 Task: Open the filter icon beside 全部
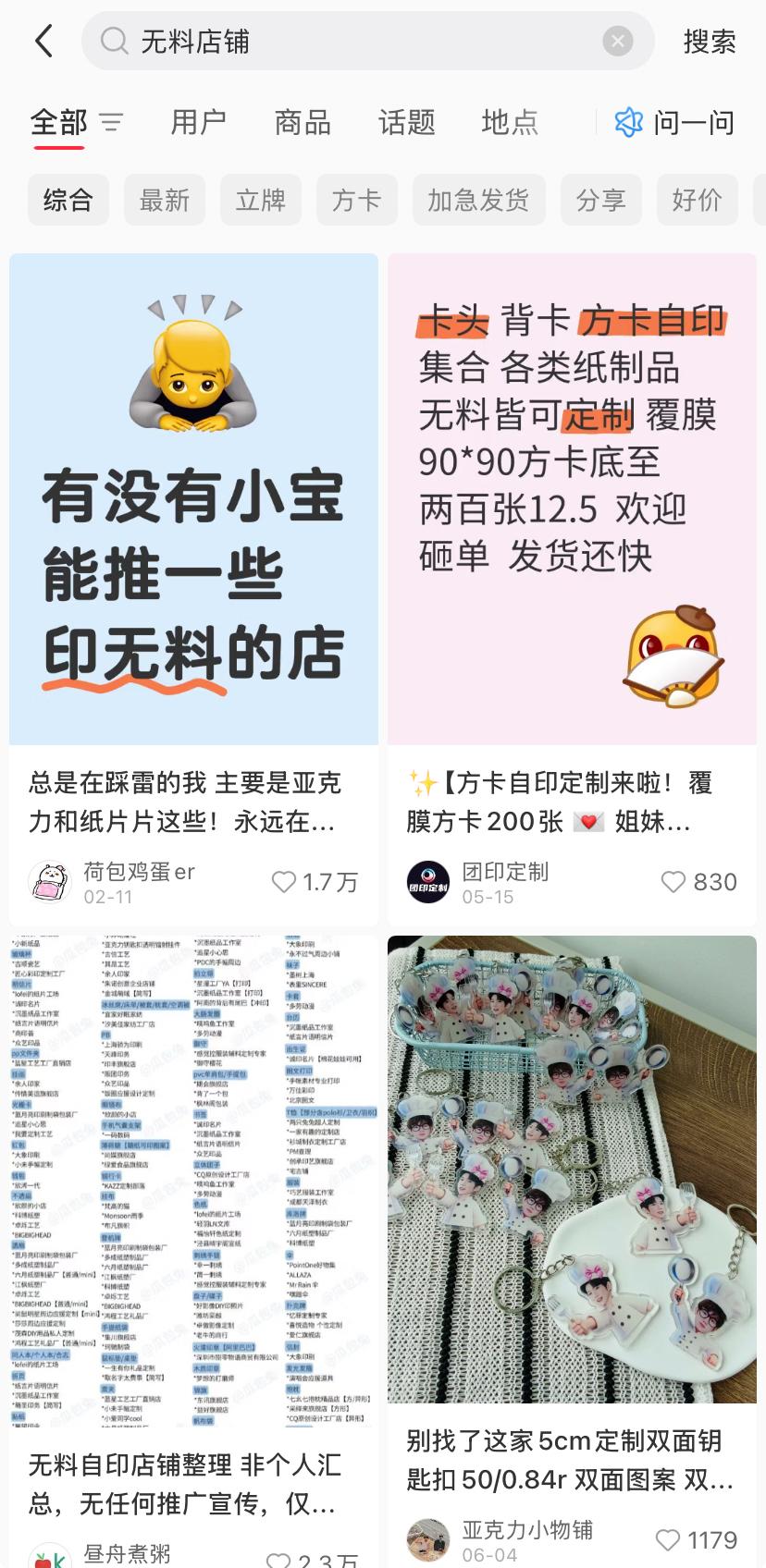click(x=112, y=122)
